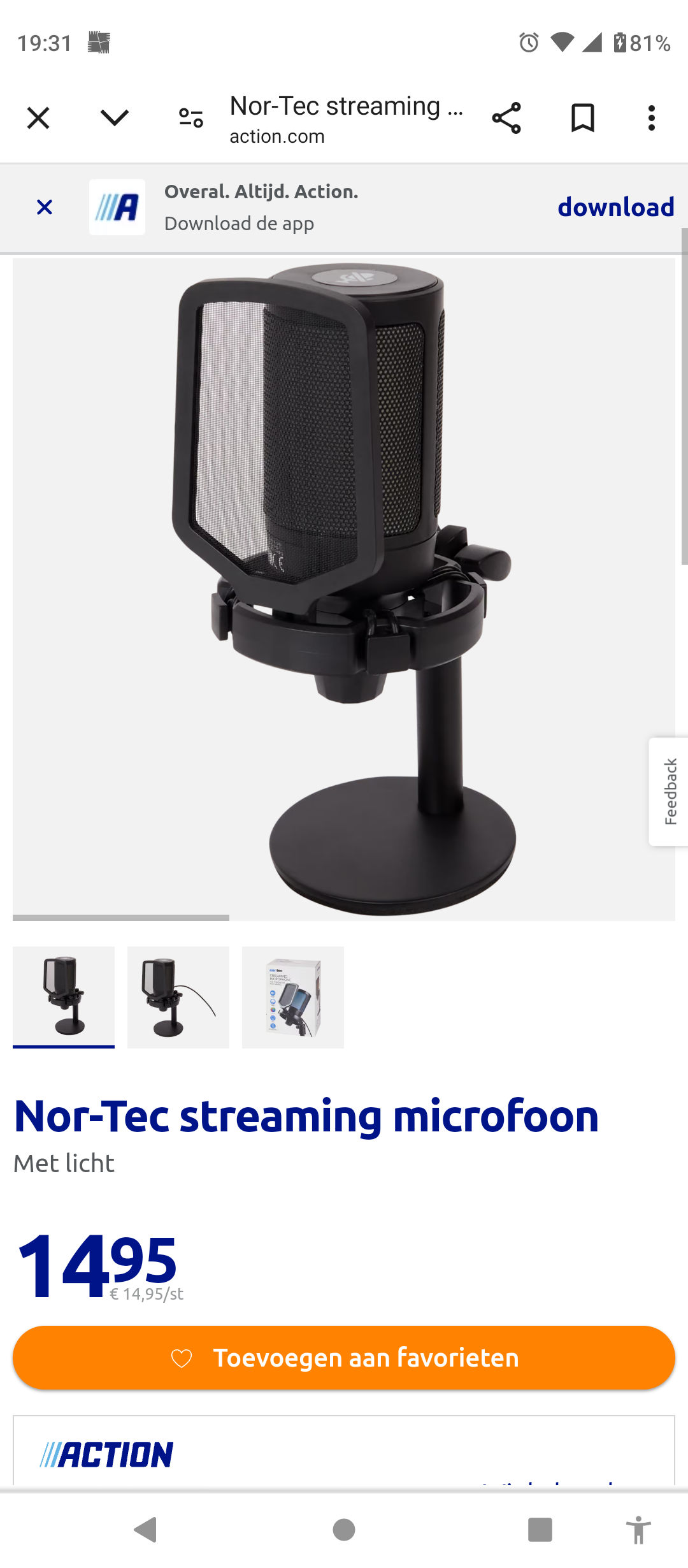Show the packaging box thumbnail

[293, 997]
